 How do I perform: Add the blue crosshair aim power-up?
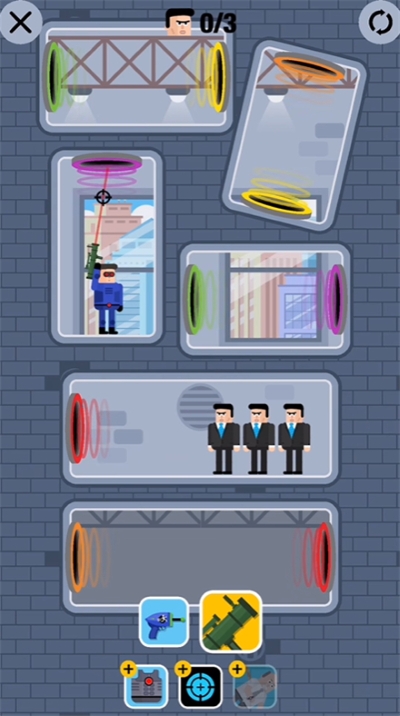click(x=200, y=685)
